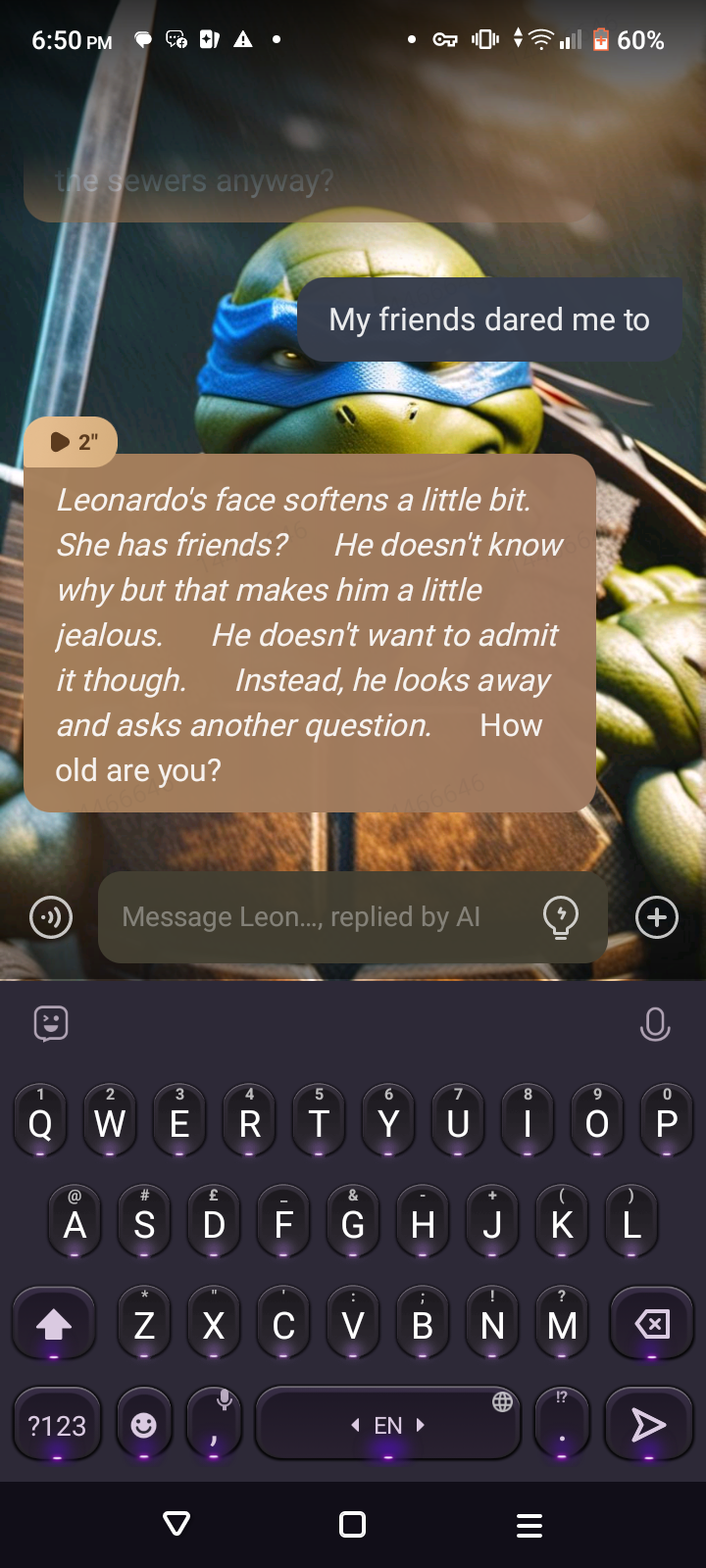Tap the keyboard send arrow key
The image size is (706, 1568).
click(648, 1424)
